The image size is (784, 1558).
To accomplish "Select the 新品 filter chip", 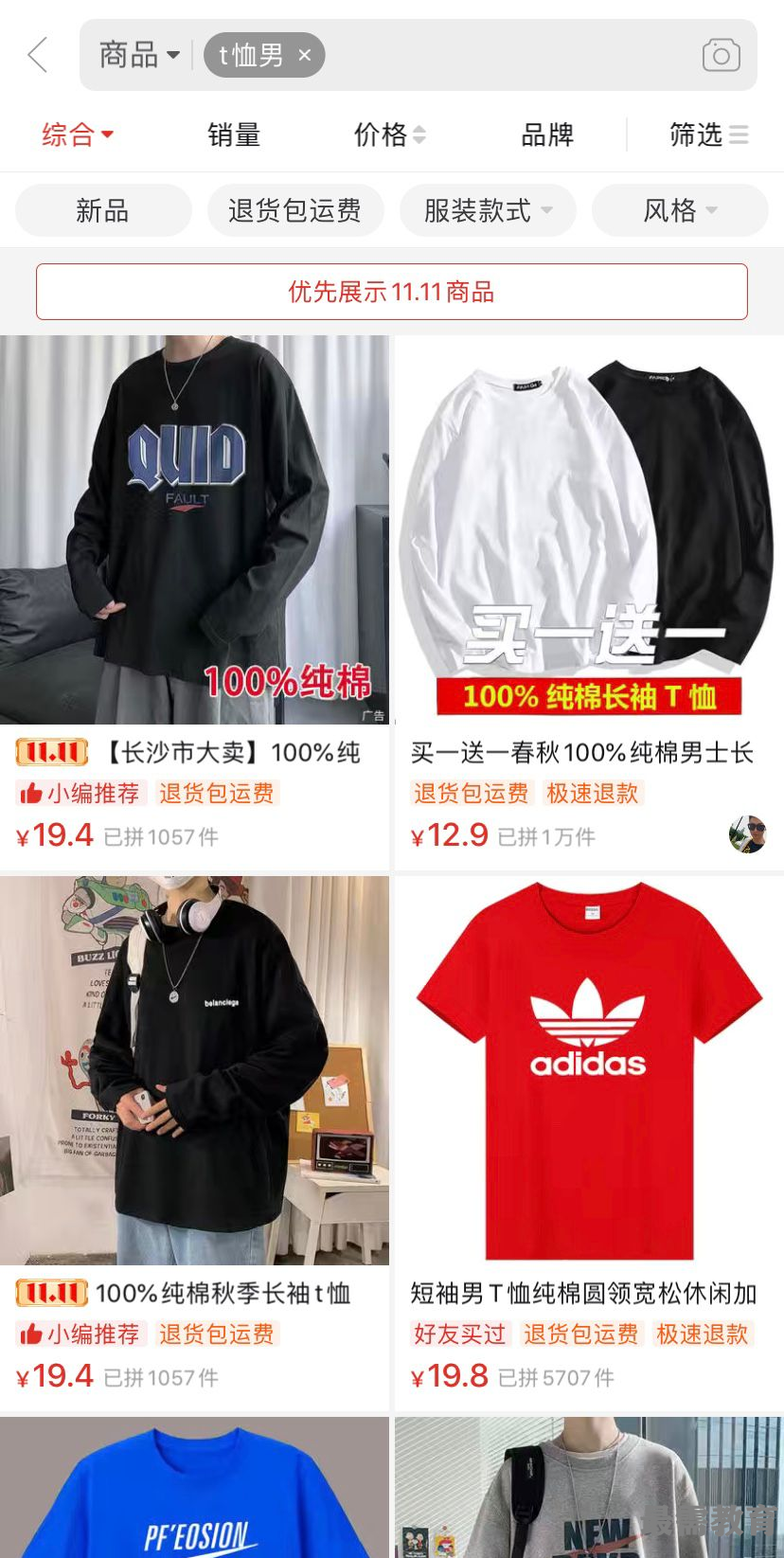I will (x=103, y=210).
